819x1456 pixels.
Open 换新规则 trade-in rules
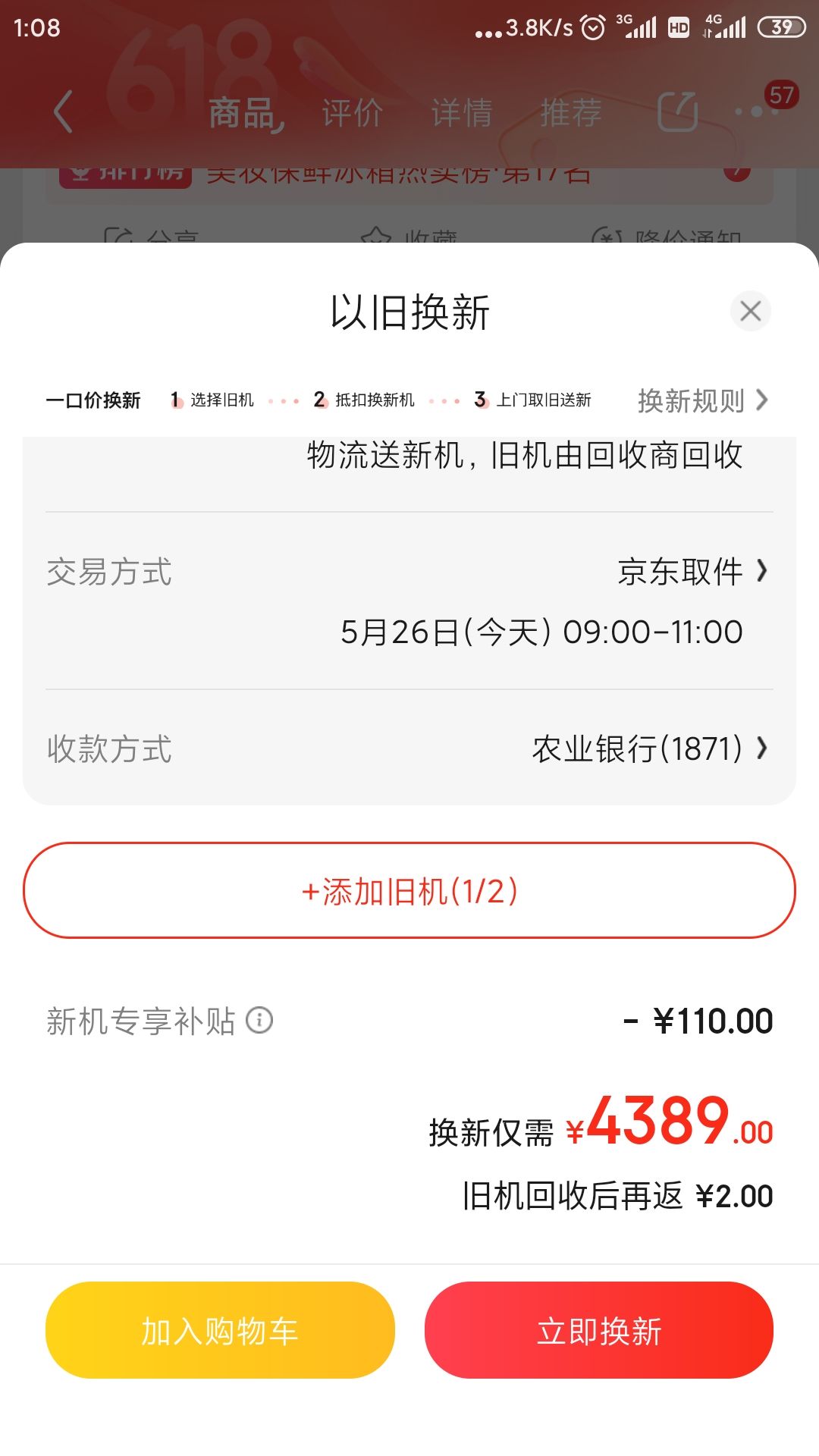point(703,400)
